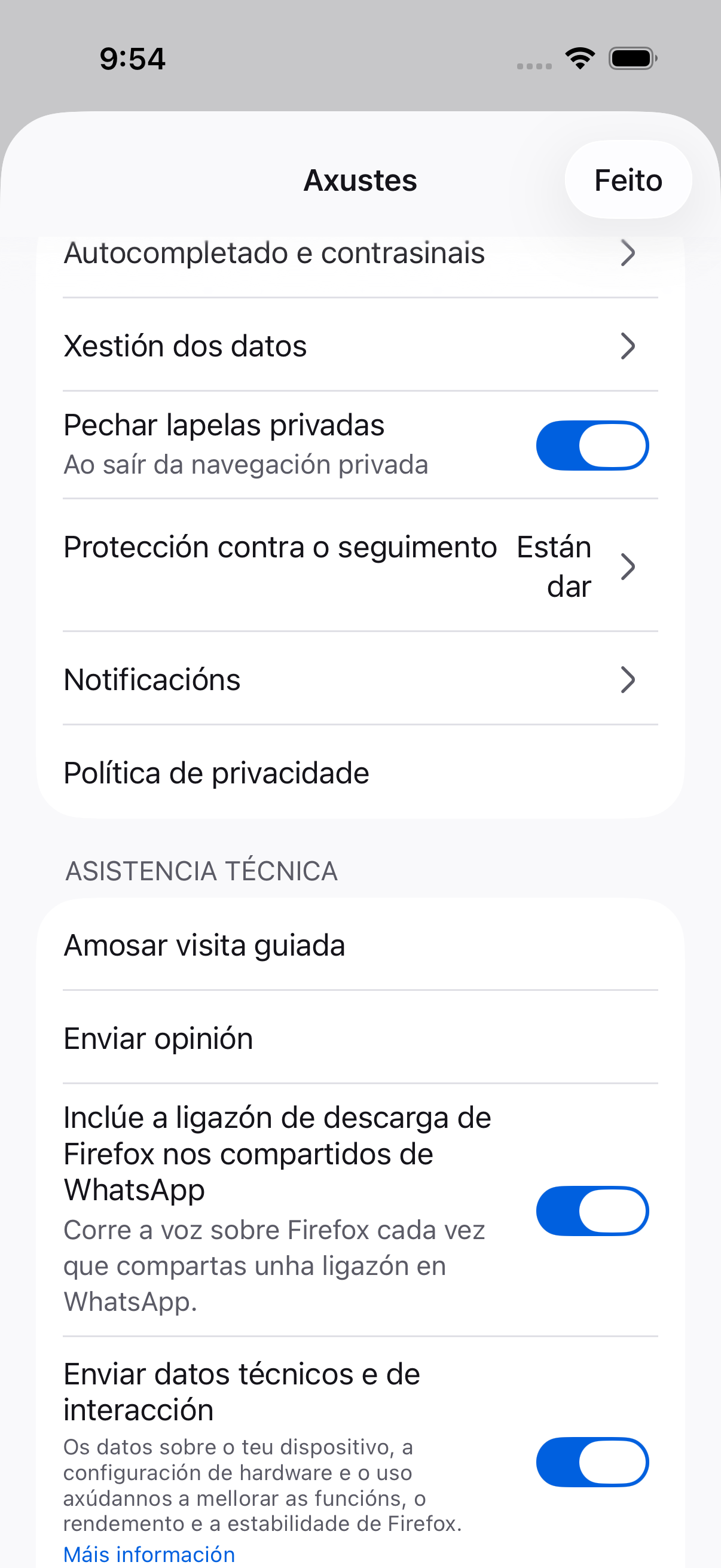721x1568 pixels.
Task: Tap the Máis información link
Action: click(x=149, y=1554)
